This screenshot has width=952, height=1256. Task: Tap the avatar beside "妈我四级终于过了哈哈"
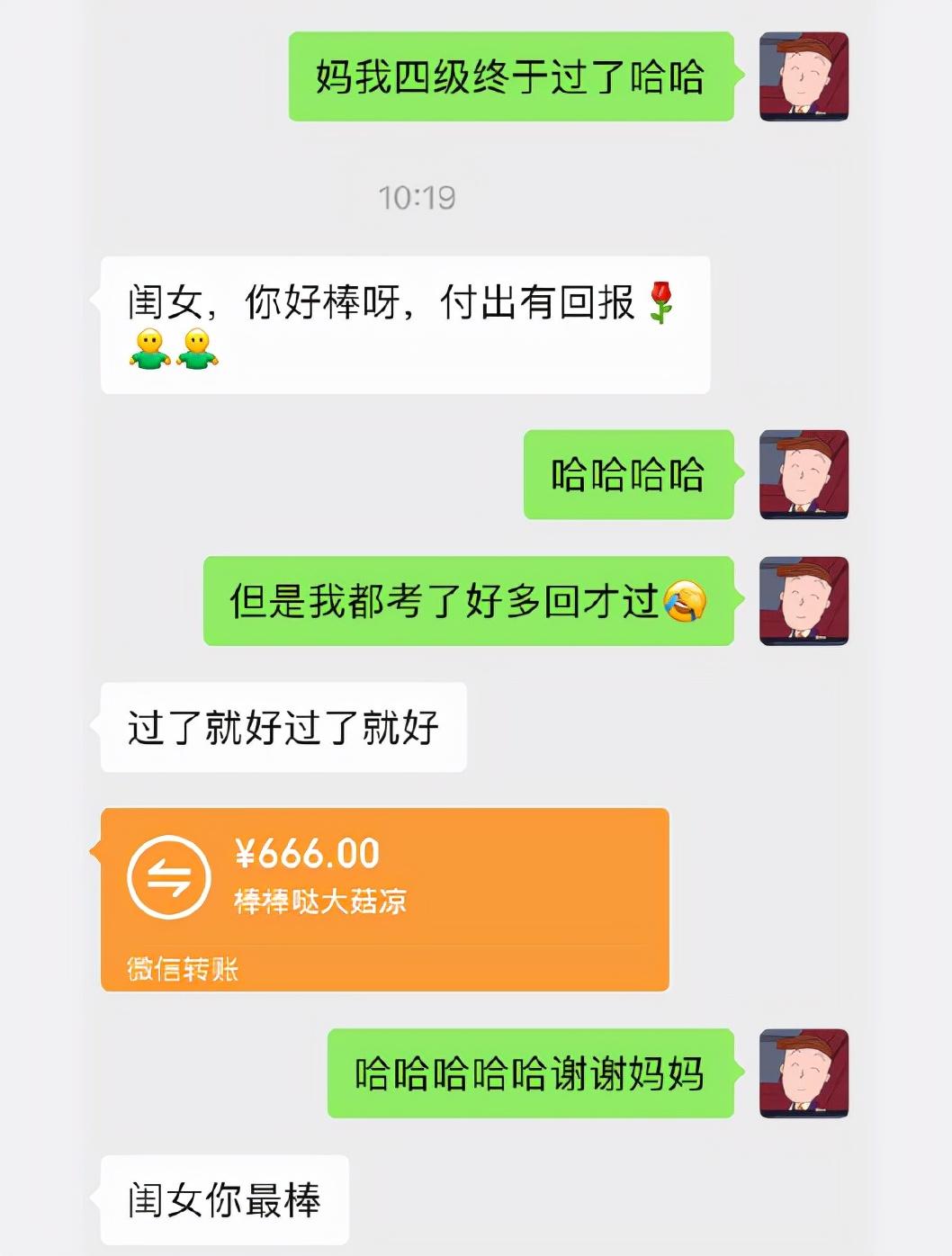click(x=804, y=76)
